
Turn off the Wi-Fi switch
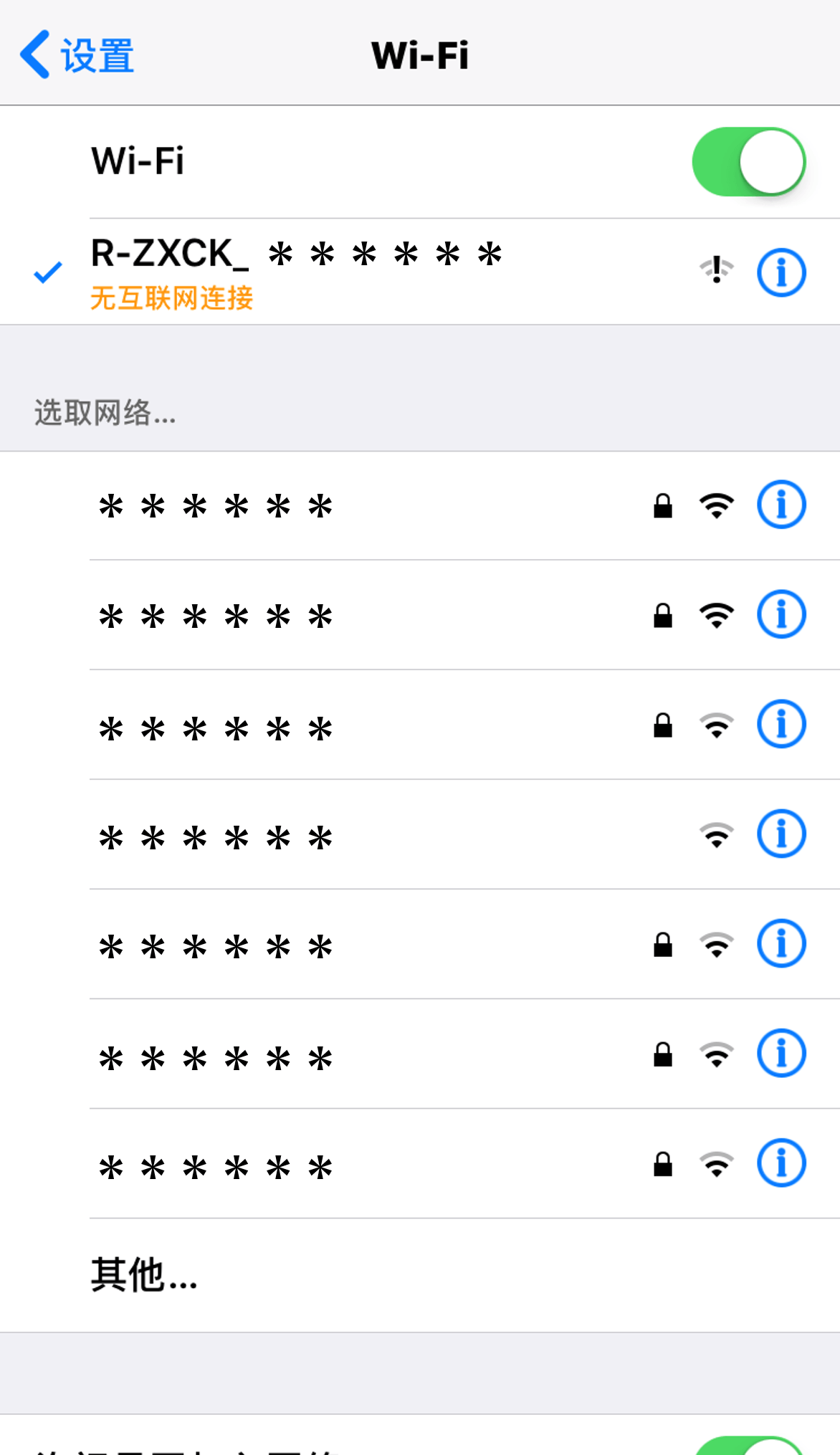[748, 162]
